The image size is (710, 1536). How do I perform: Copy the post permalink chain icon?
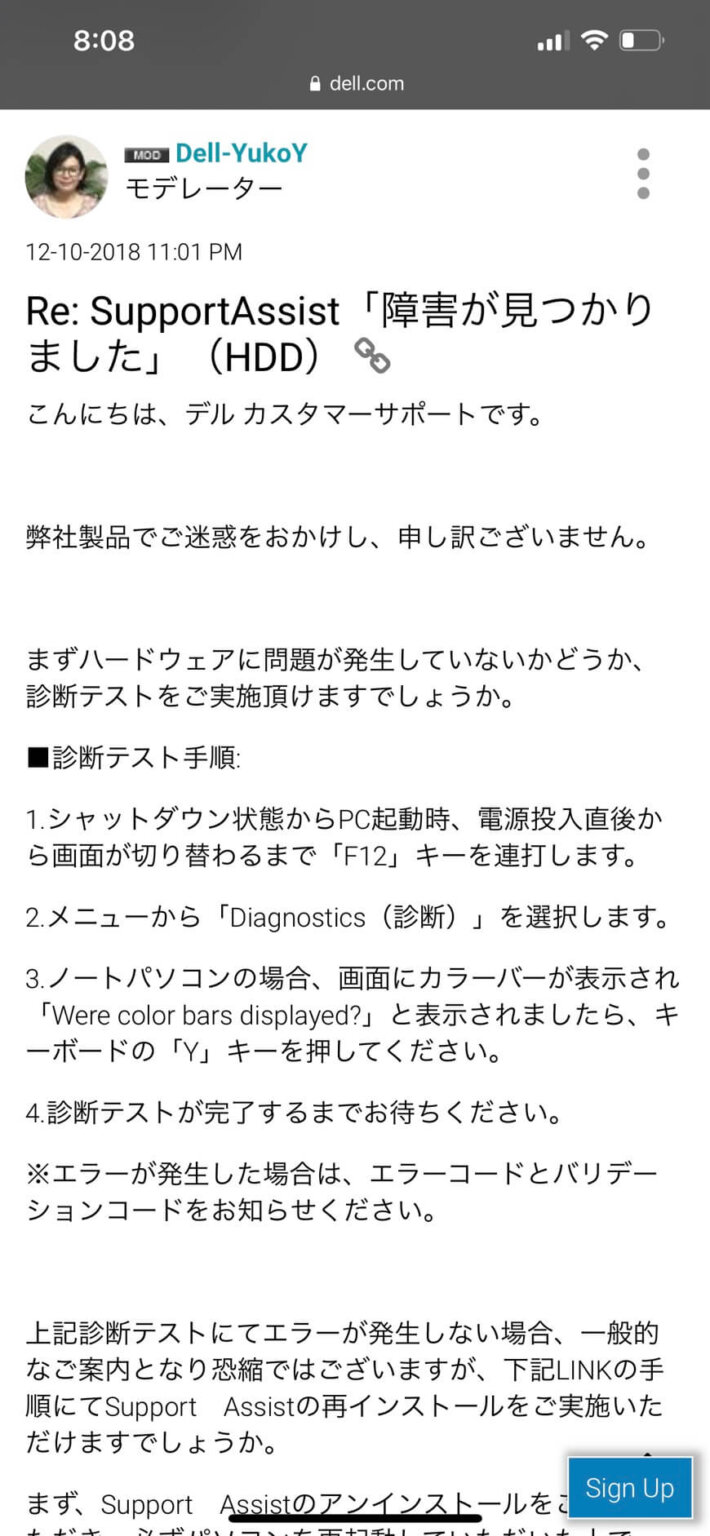click(372, 356)
